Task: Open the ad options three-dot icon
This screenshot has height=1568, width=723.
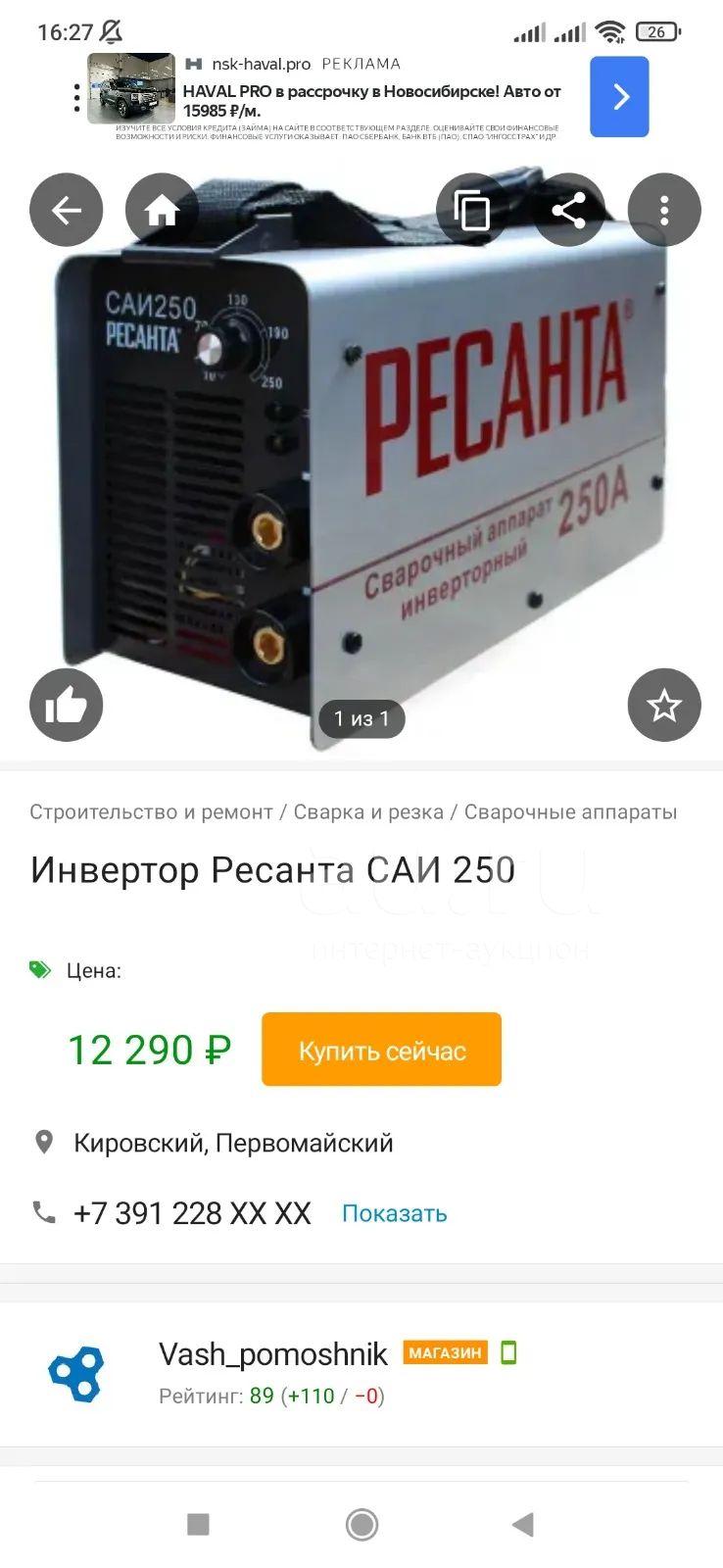Action: [x=76, y=97]
